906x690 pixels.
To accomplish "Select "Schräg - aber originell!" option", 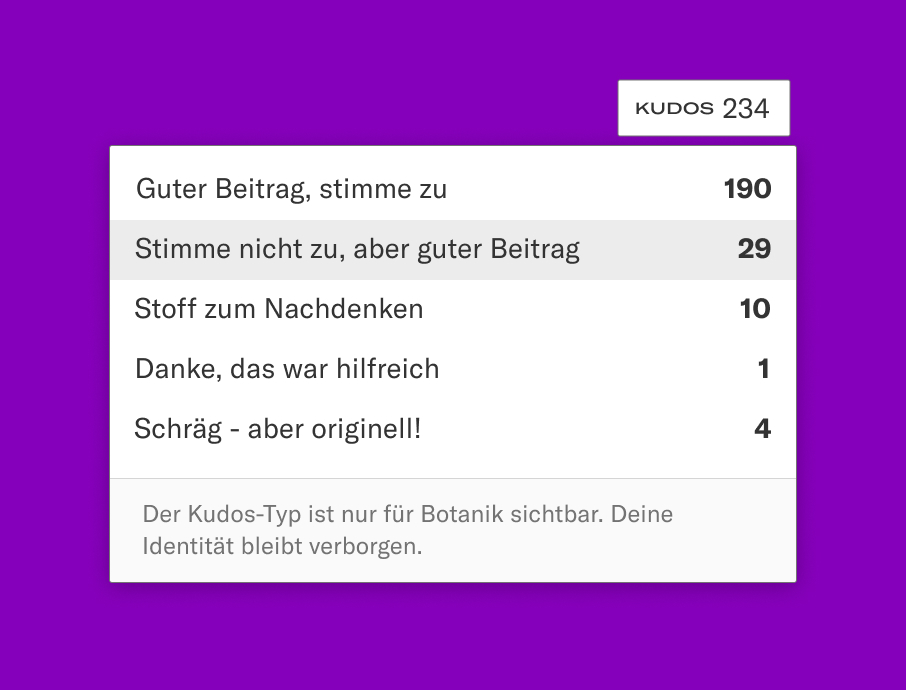I will click(x=452, y=429).
